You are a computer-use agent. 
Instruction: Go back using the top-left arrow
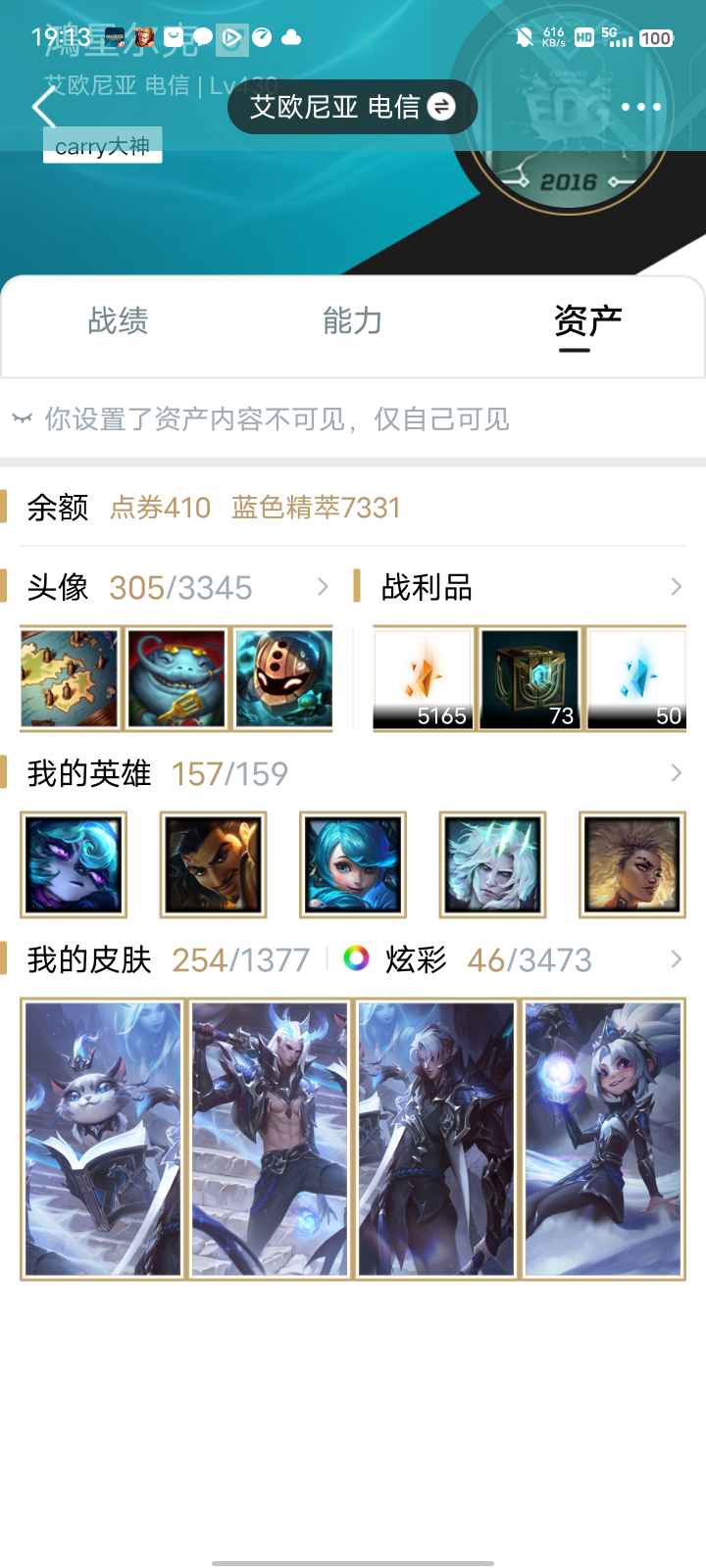coord(44,107)
